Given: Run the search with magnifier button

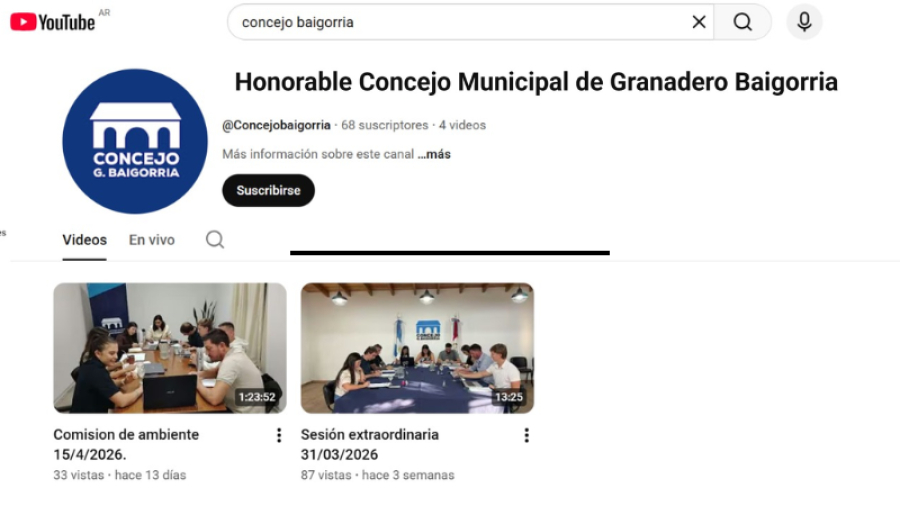Looking at the screenshot, I should [x=742, y=22].
